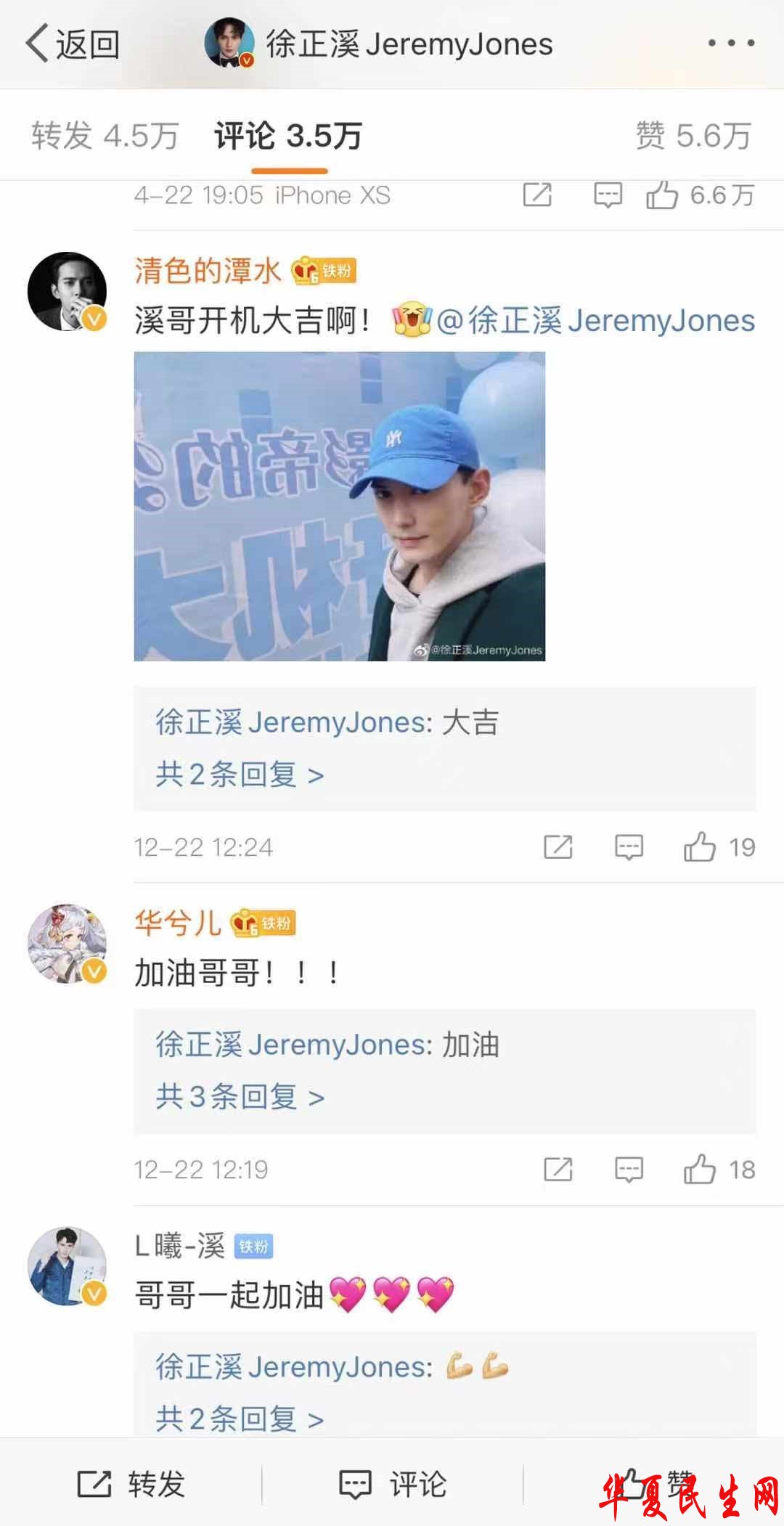784x1526 pixels.
Task: Tap the reply icon beside the 19 likes
Action: (x=630, y=846)
